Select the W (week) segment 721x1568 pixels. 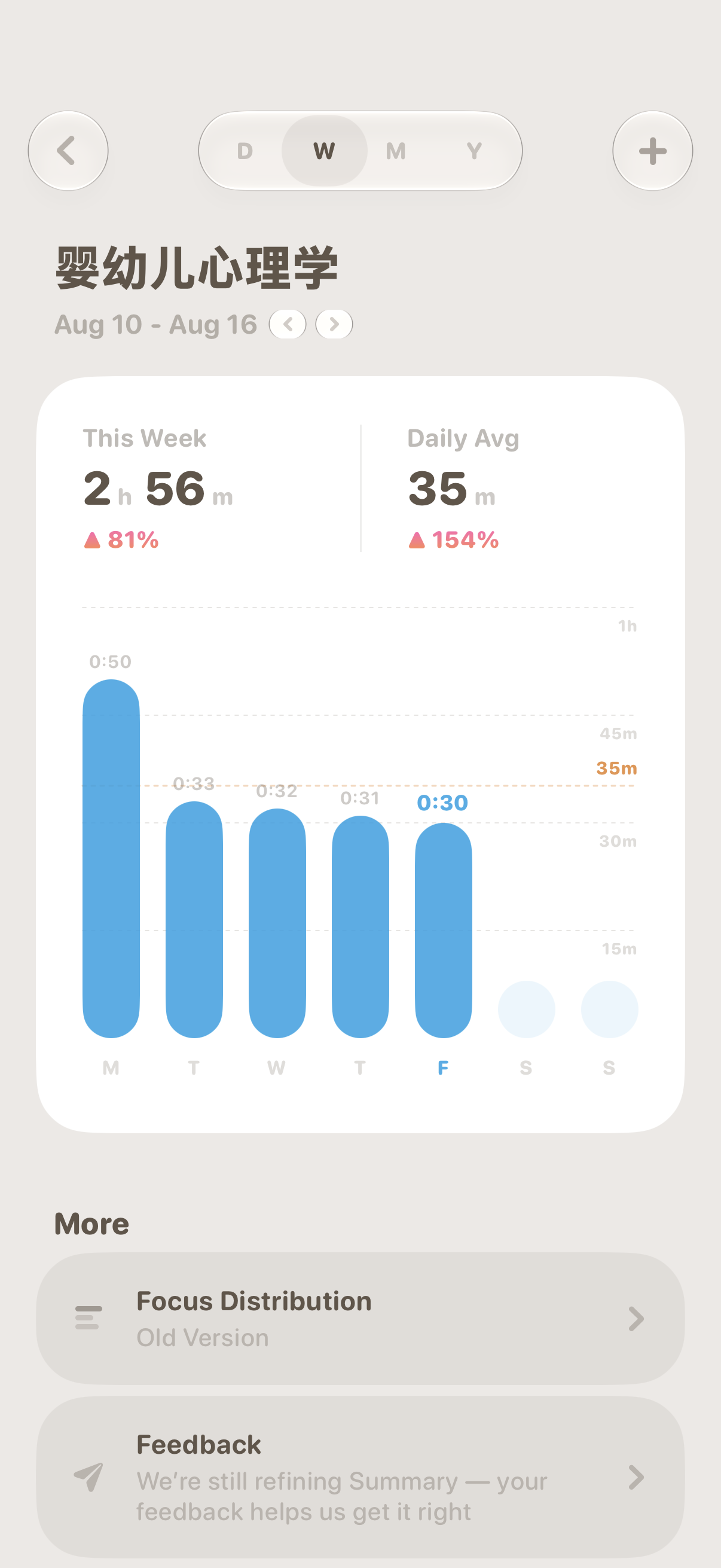[324, 150]
